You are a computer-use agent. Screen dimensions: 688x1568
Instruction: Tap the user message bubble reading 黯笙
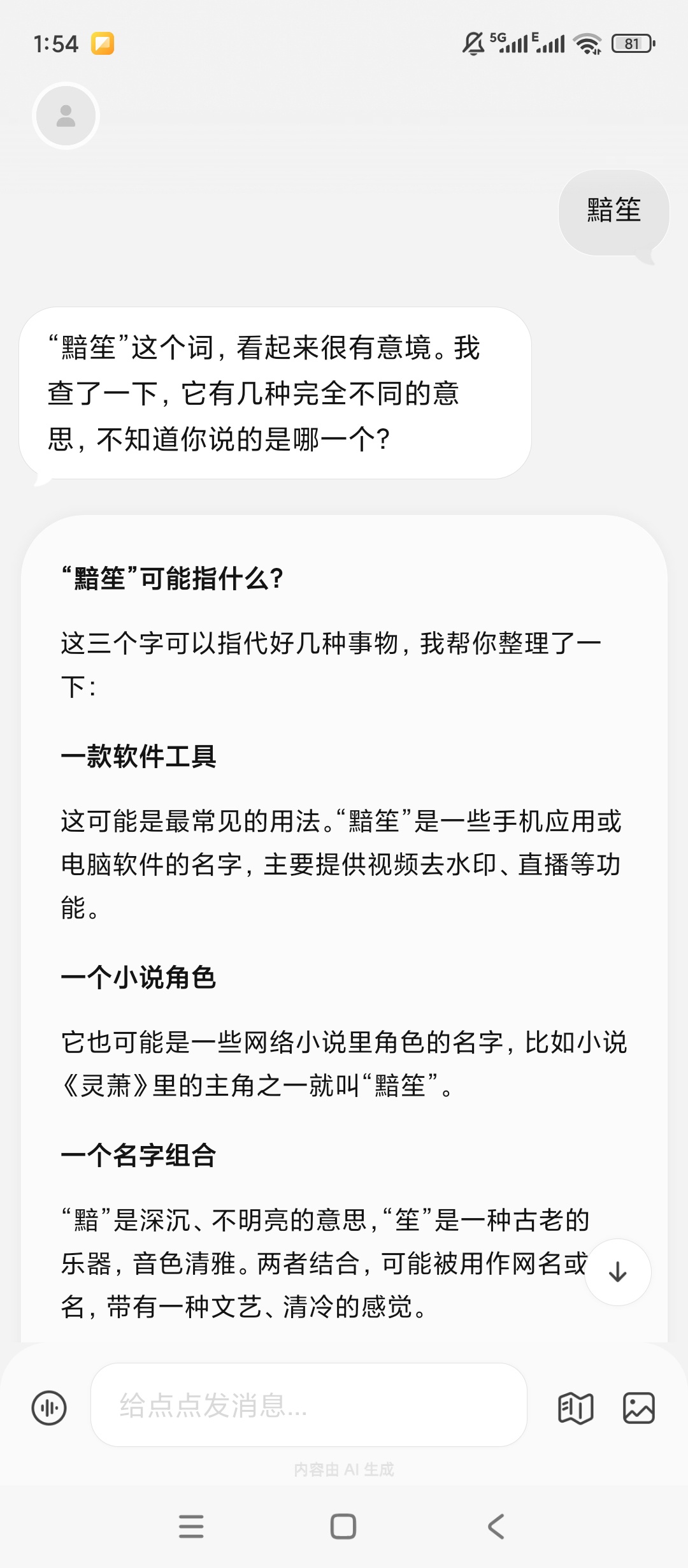[612, 212]
